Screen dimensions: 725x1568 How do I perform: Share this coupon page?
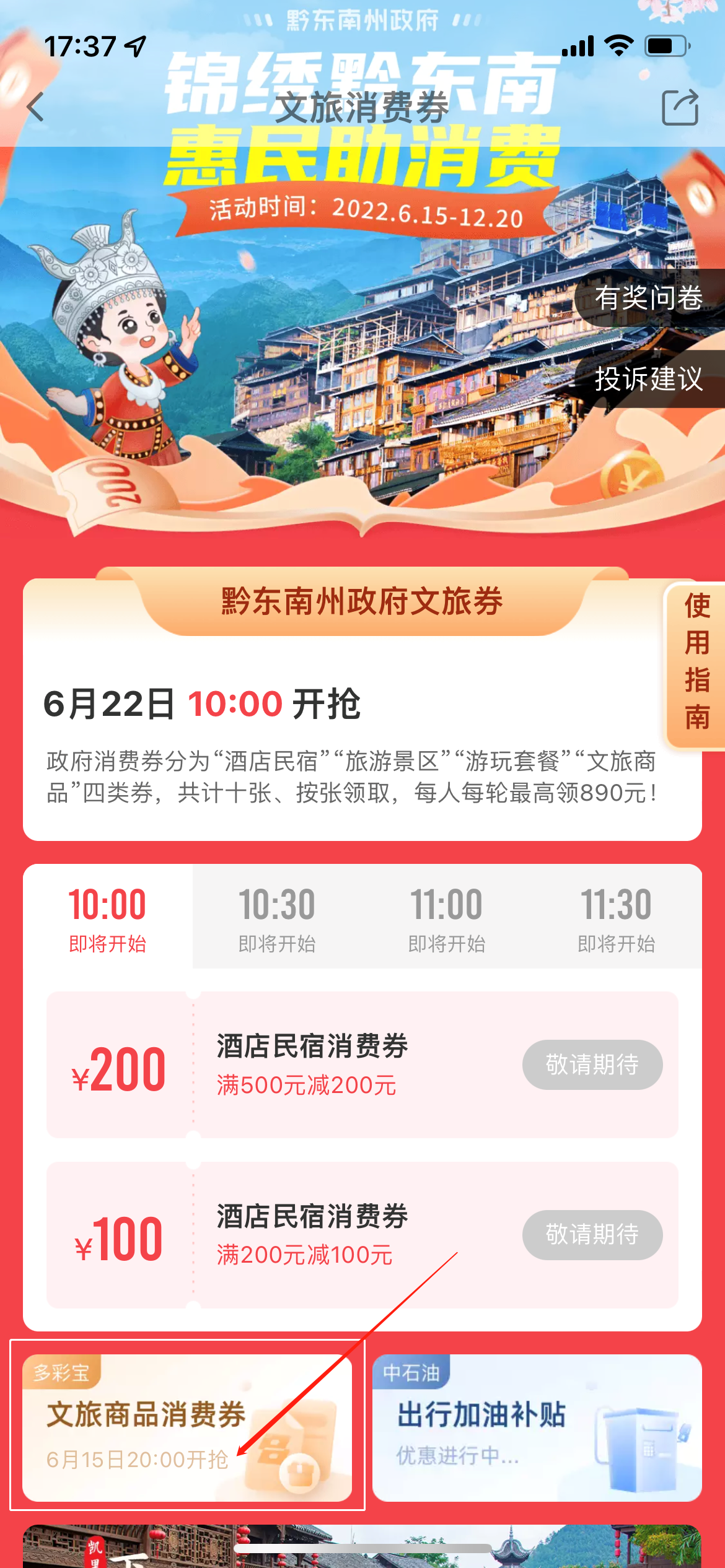tap(680, 108)
